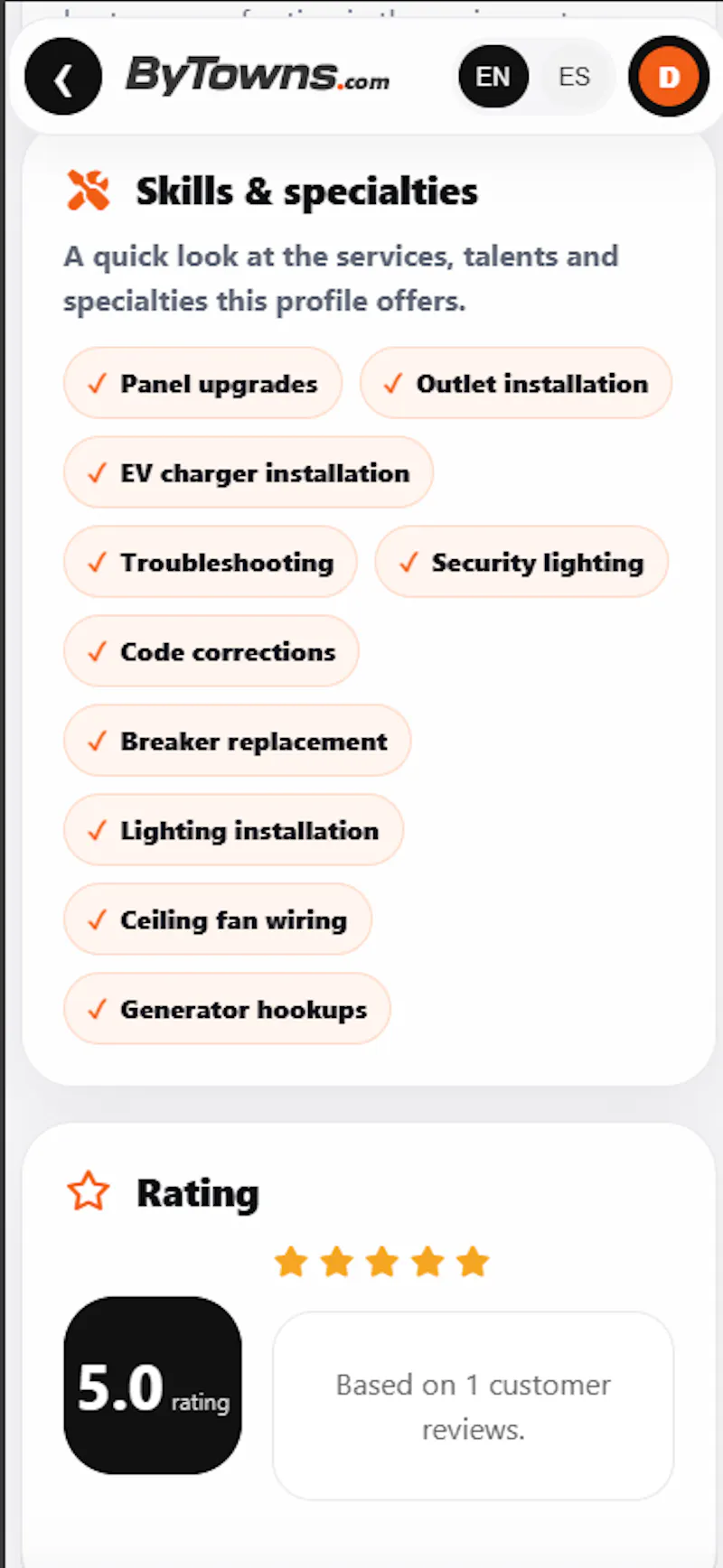The height and width of the screenshot is (1568, 723).
Task: Go back using the arrow button
Action: click(x=63, y=77)
